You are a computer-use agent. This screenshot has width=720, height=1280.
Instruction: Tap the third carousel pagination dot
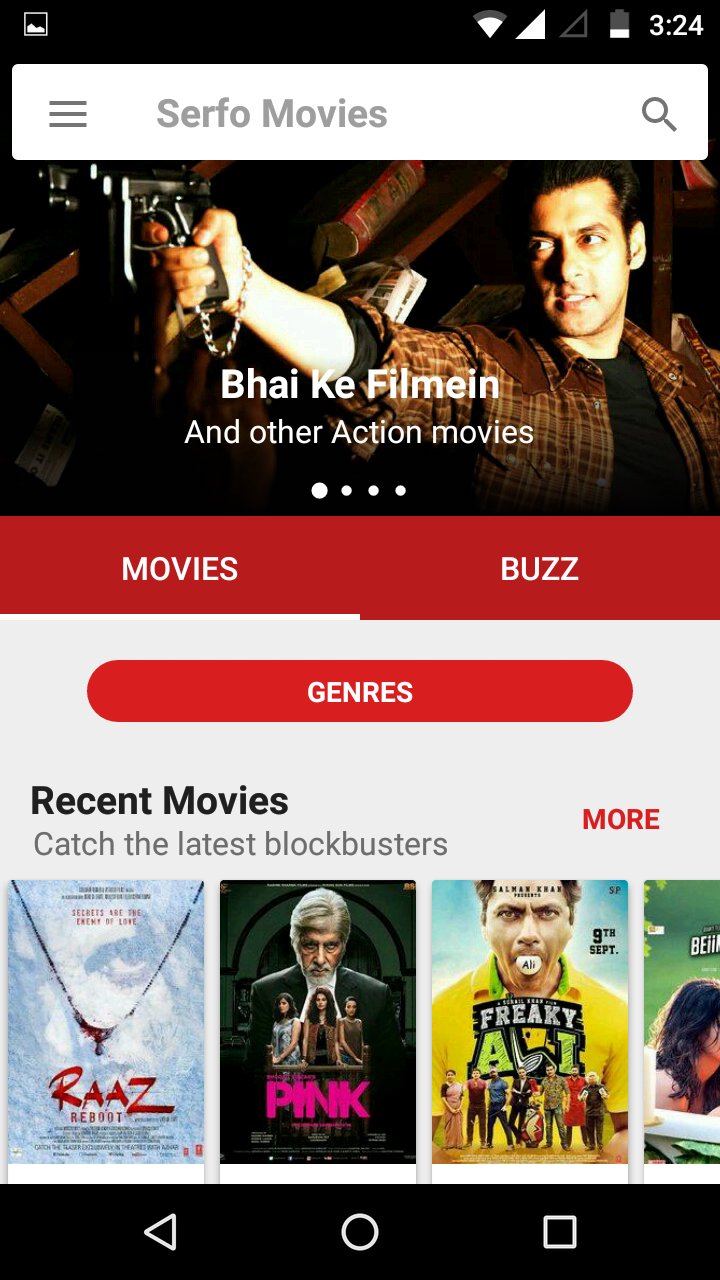point(373,490)
